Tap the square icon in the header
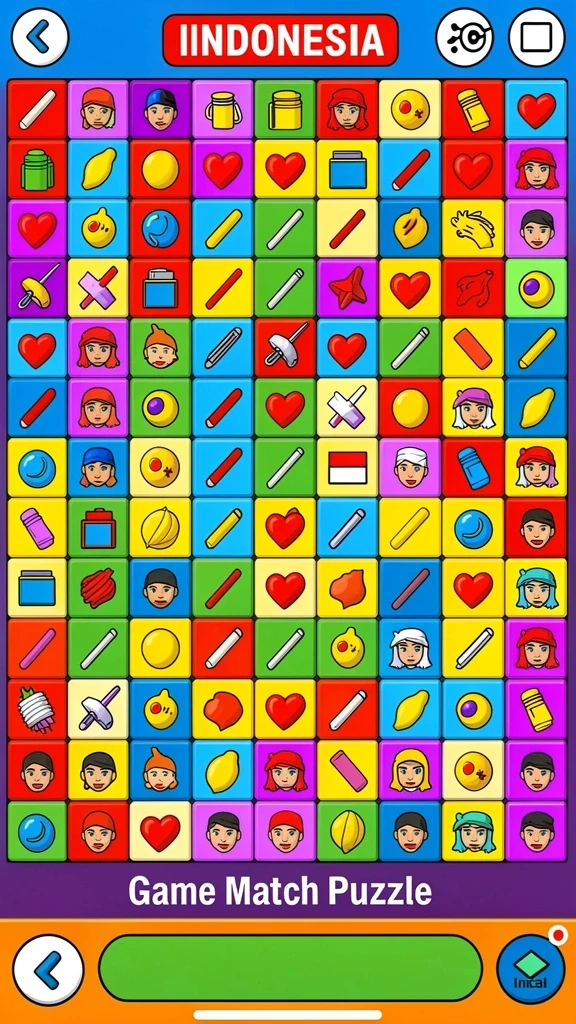The height and width of the screenshot is (1024, 576). pyautogui.click(x=537, y=37)
